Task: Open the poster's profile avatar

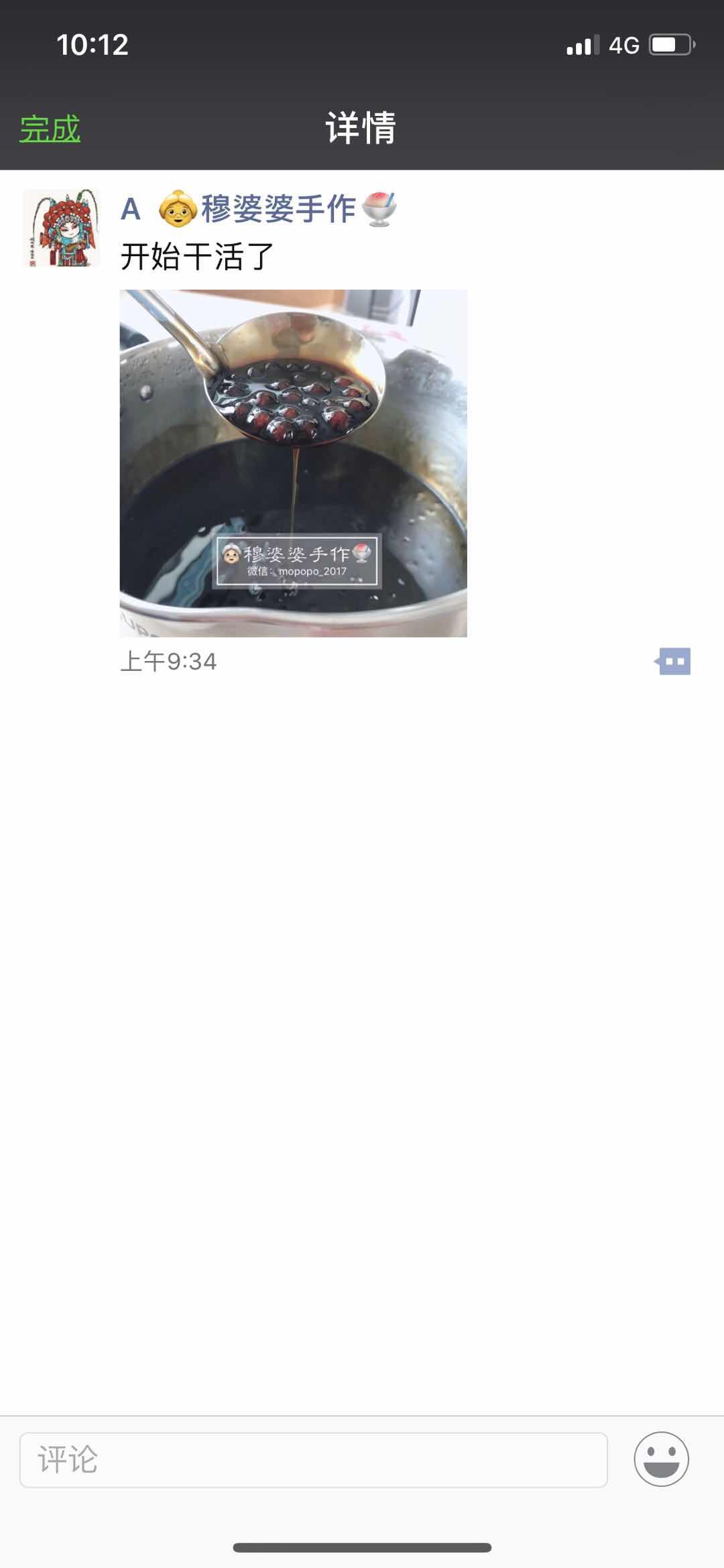Action: click(61, 228)
